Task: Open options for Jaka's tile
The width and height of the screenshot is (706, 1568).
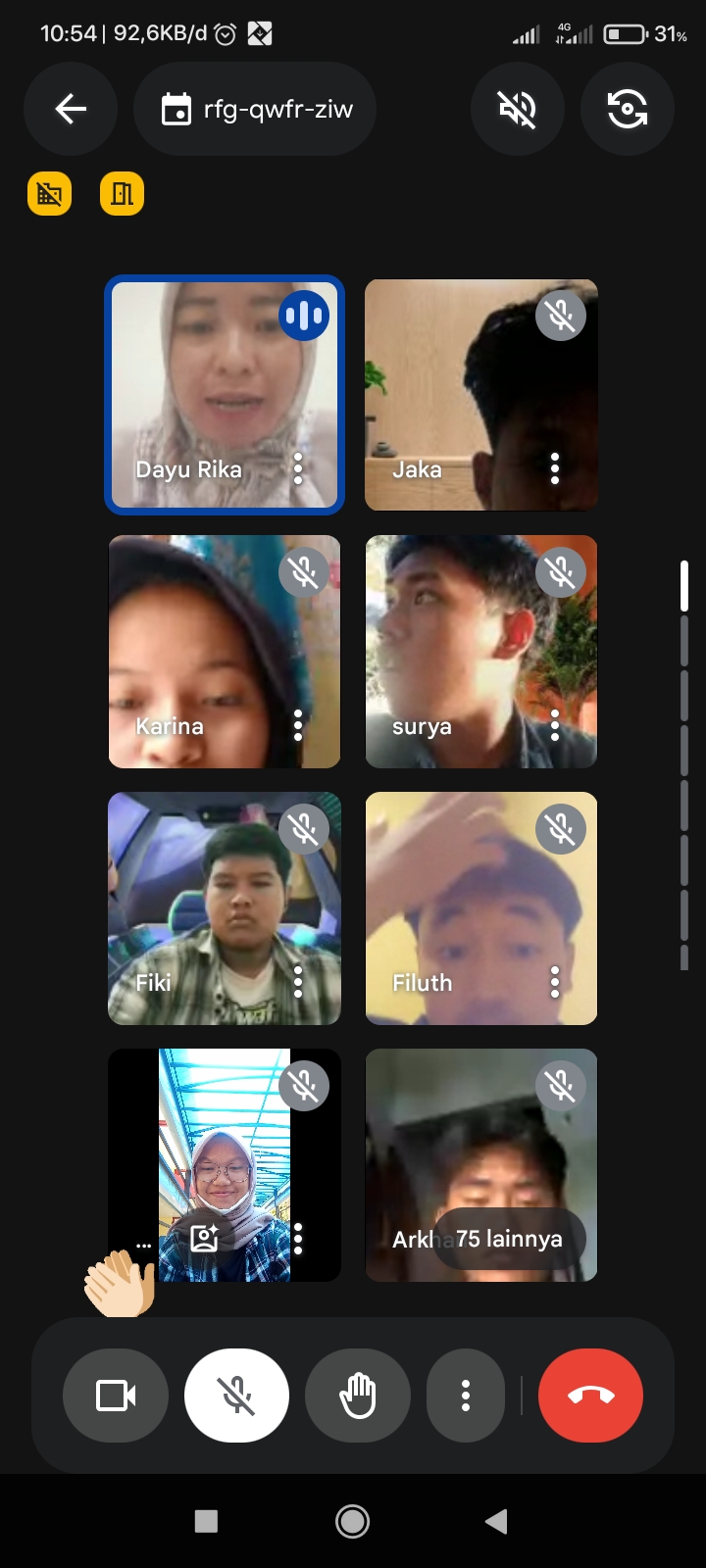Action: point(555,468)
